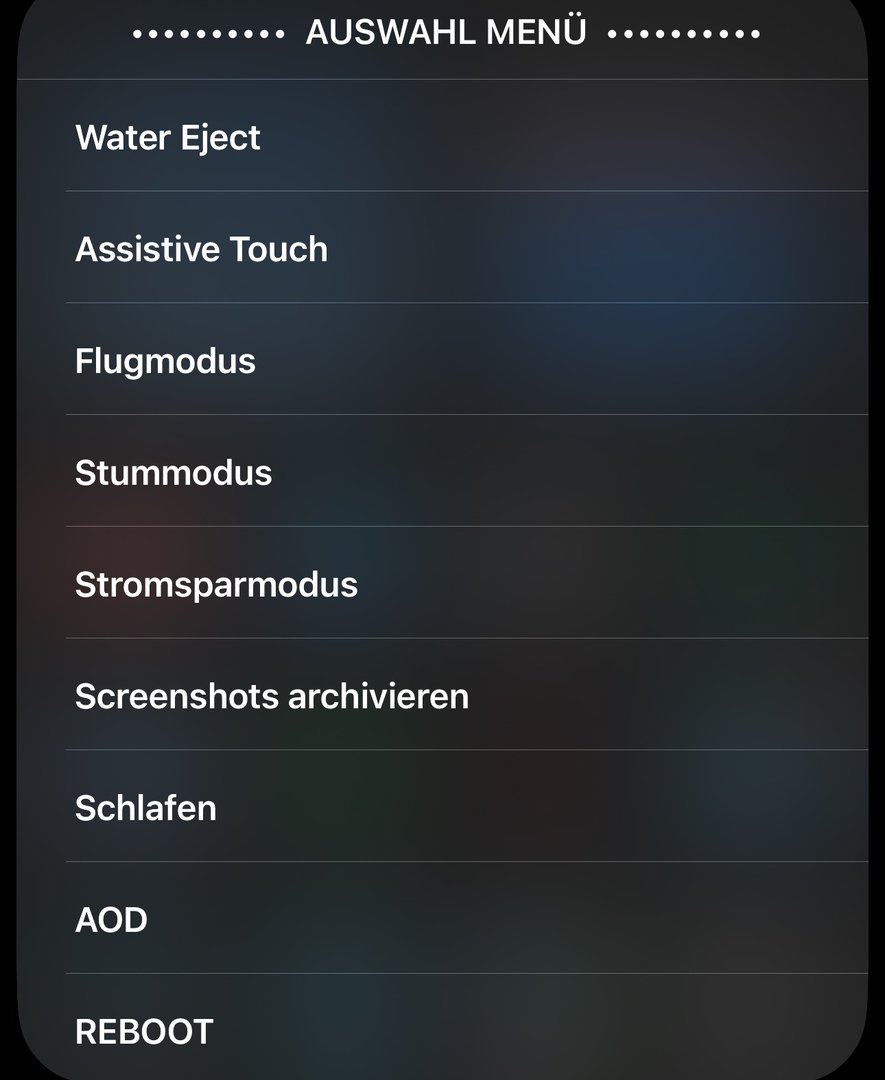Choose the Assistive Touch option
This screenshot has width=885, height=1080.
(201, 249)
